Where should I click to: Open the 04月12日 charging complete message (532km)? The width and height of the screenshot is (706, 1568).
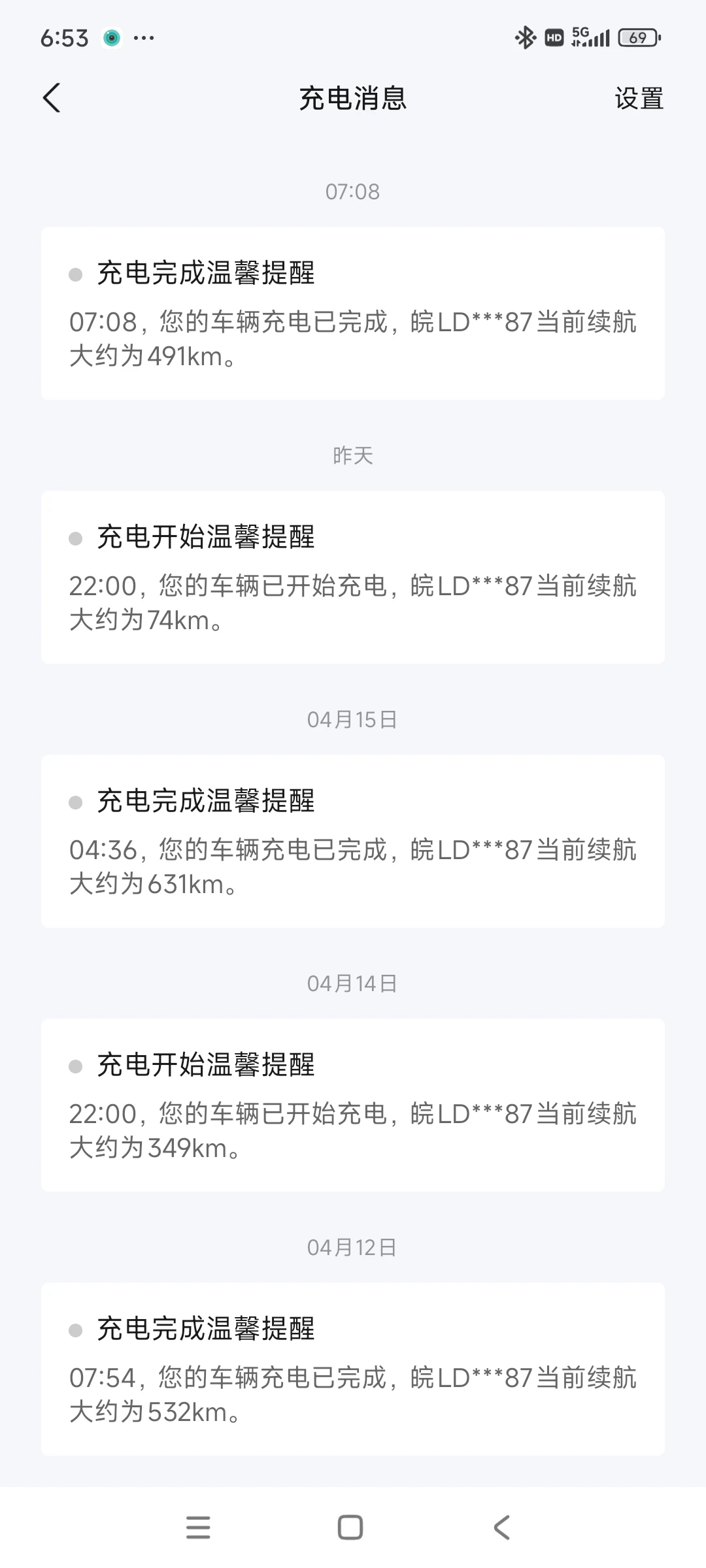tap(353, 1369)
